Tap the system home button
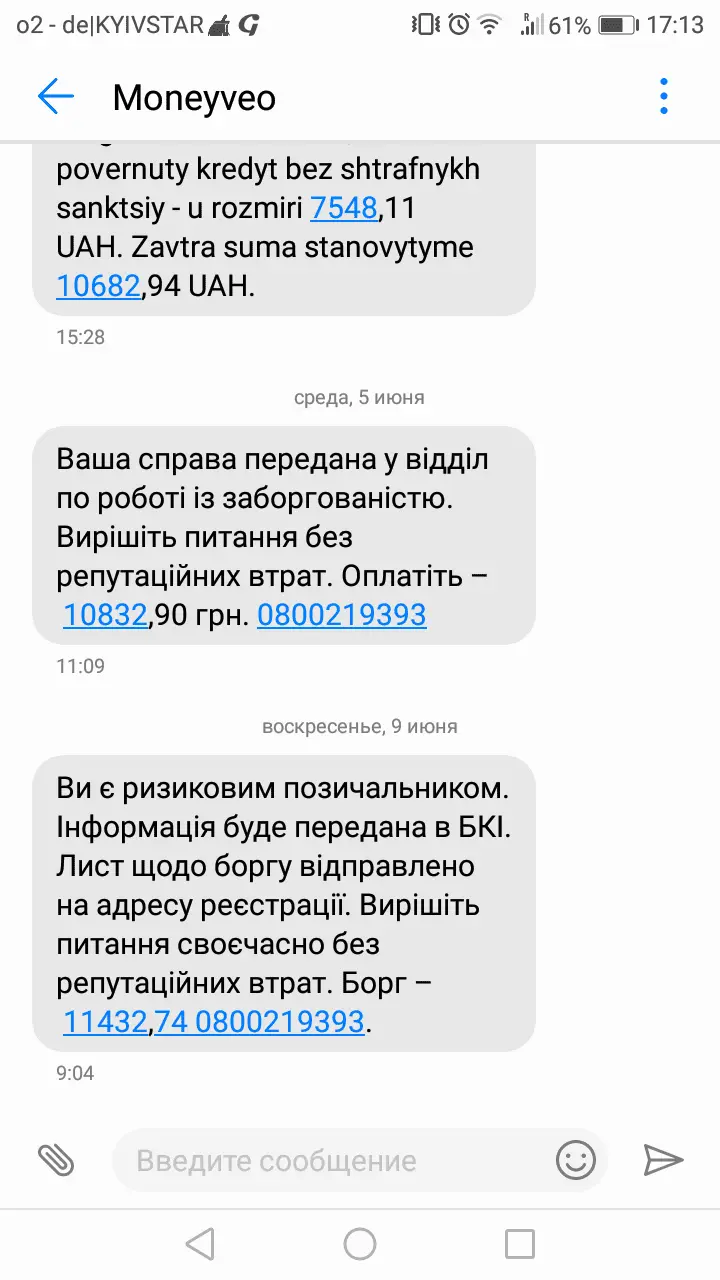This screenshot has width=720, height=1280. tap(360, 1244)
